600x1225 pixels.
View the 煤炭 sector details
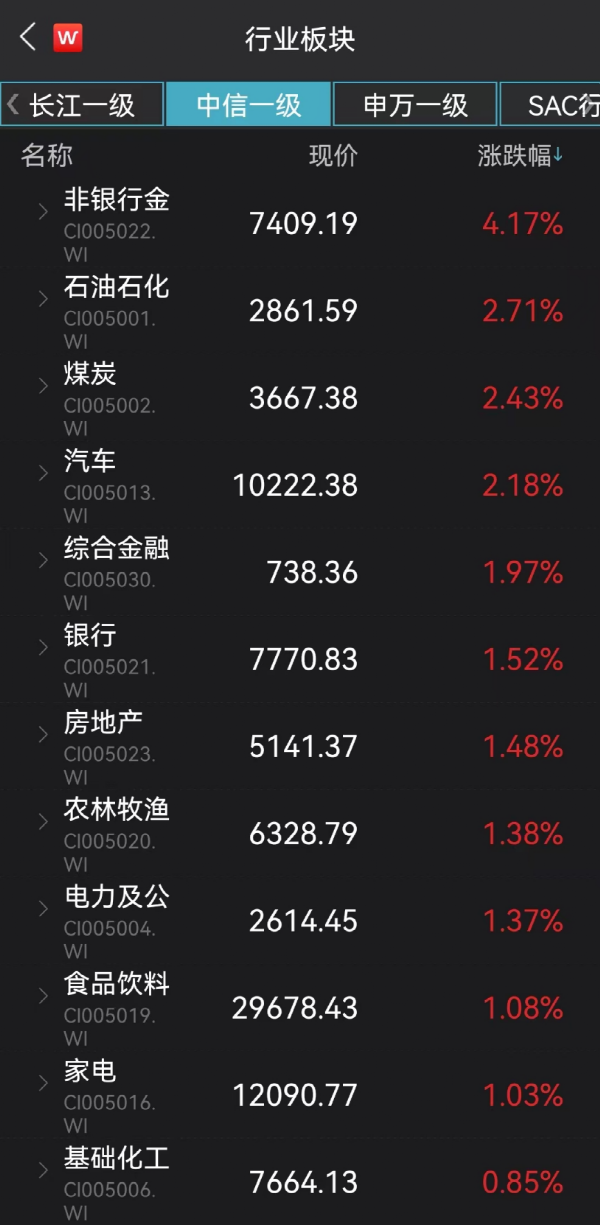tap(300, 397)
